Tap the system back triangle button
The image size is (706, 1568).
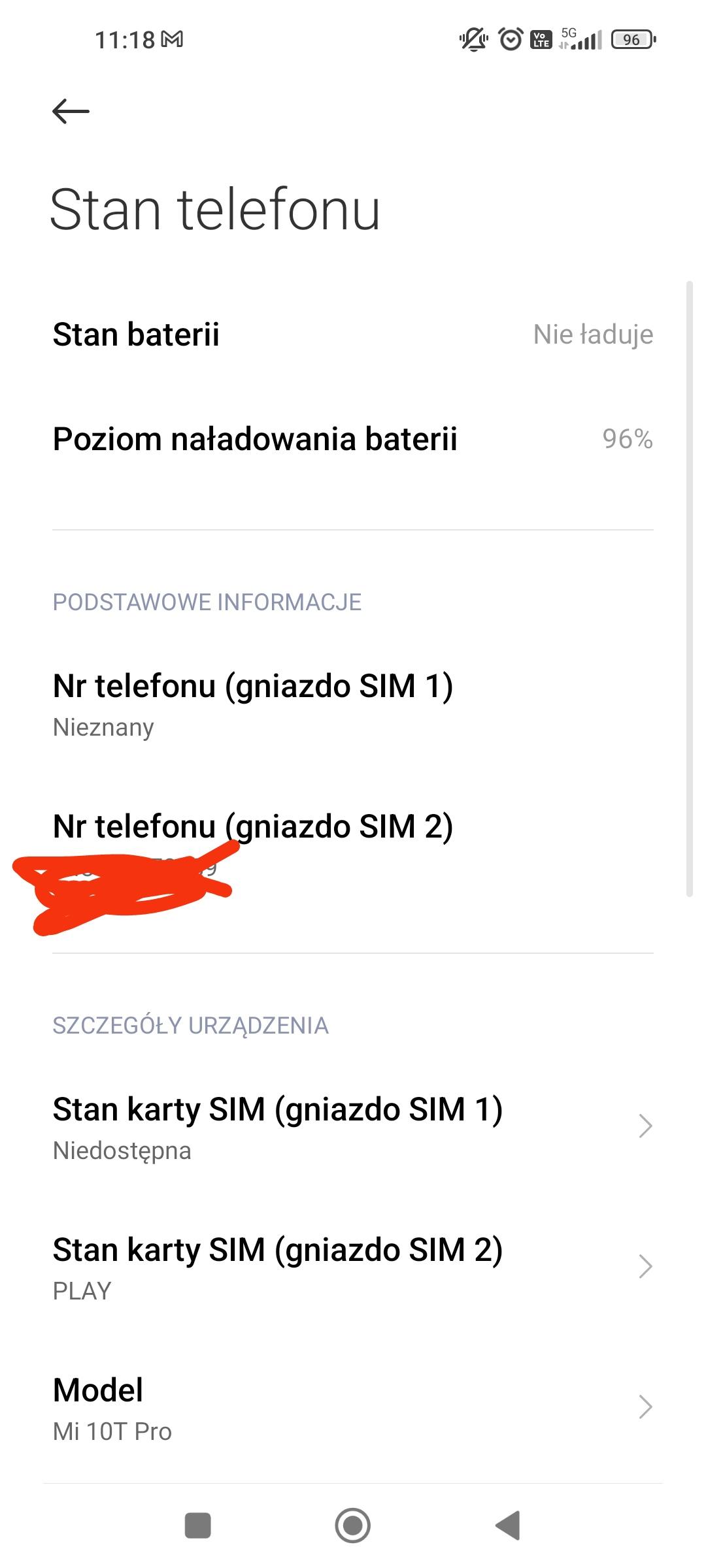(x=508, y=1526)
